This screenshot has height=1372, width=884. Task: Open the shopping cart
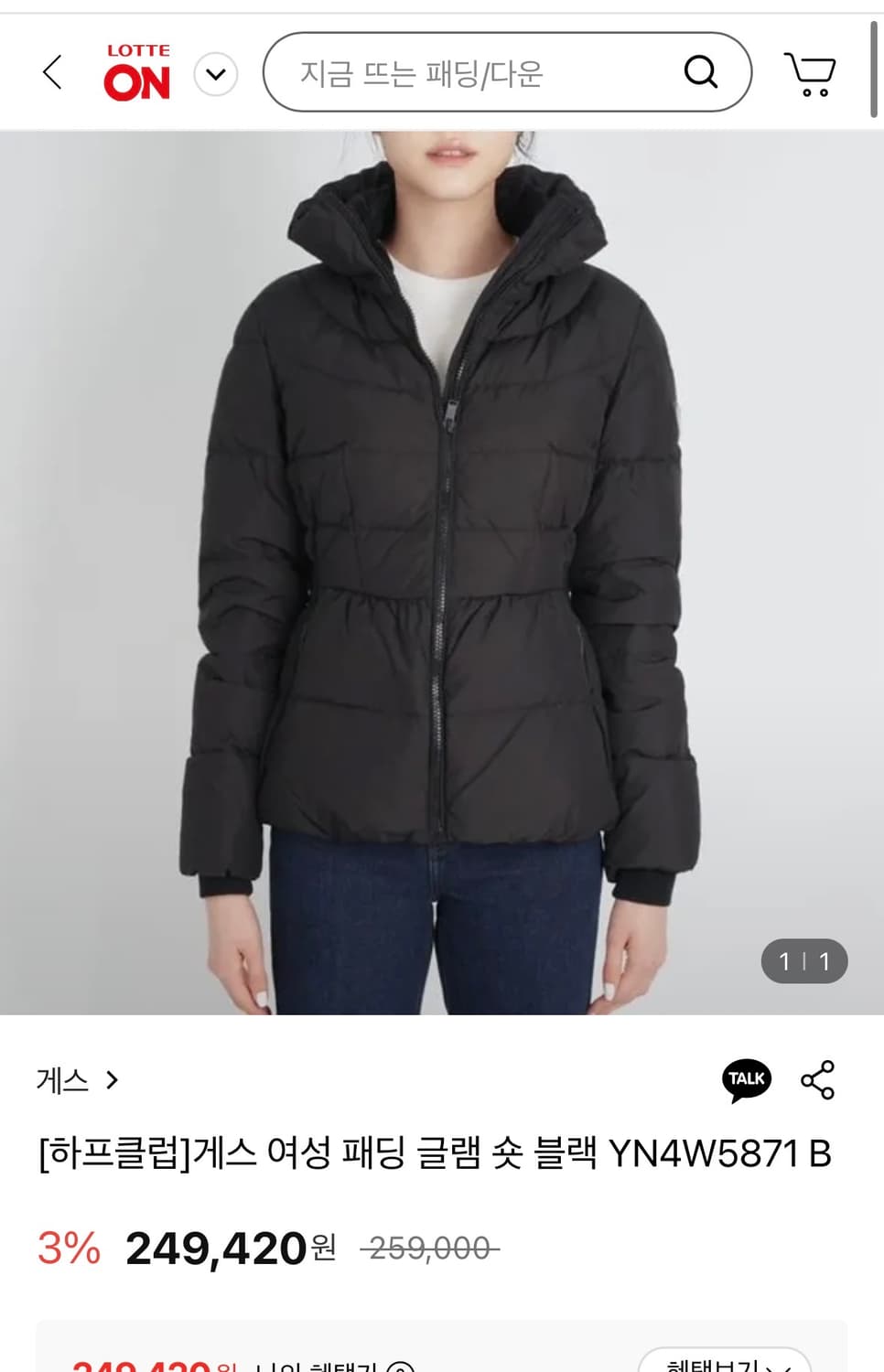pyautogui.click(x=813, y=72)
